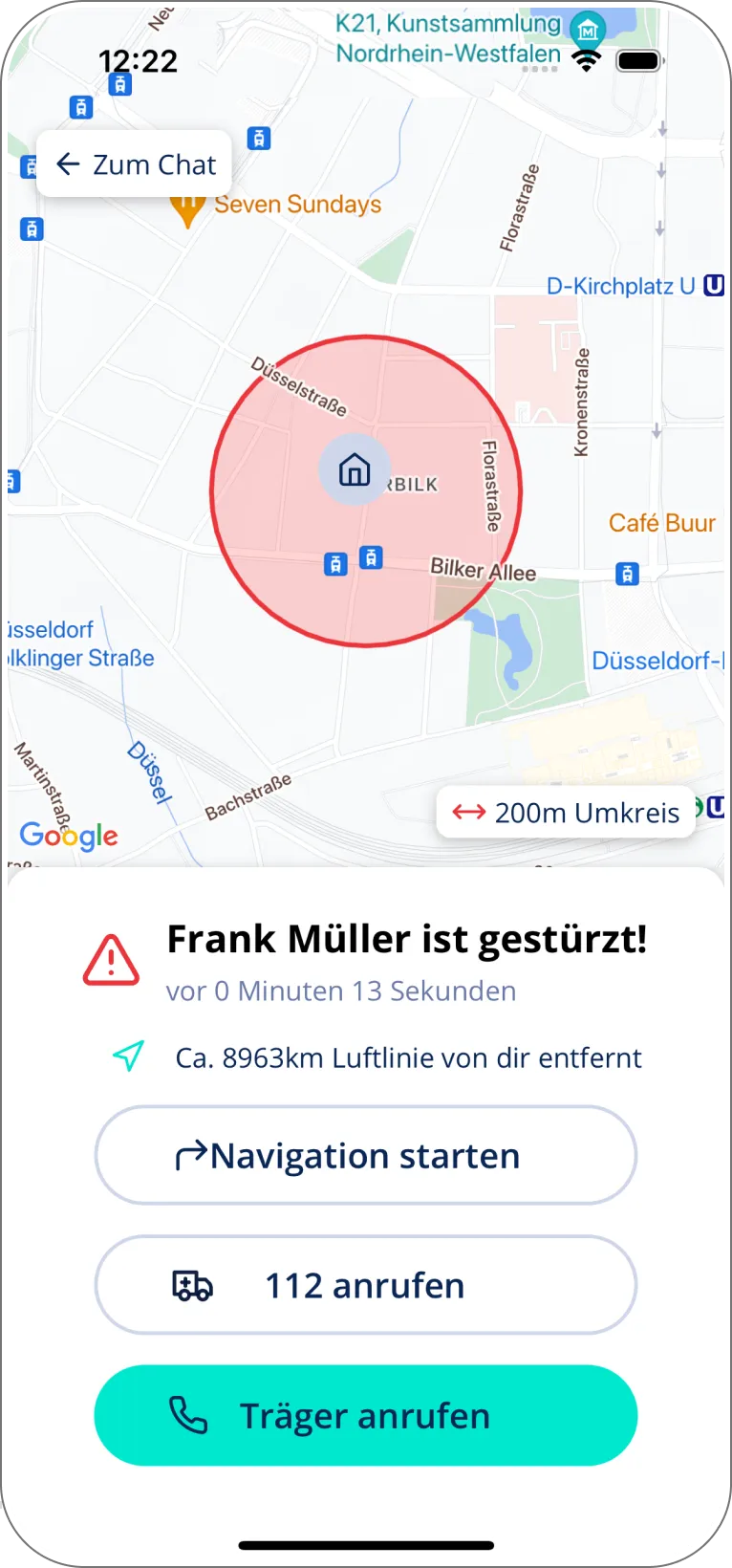Call emergency services via 112 anrufen

[366, 1285]
